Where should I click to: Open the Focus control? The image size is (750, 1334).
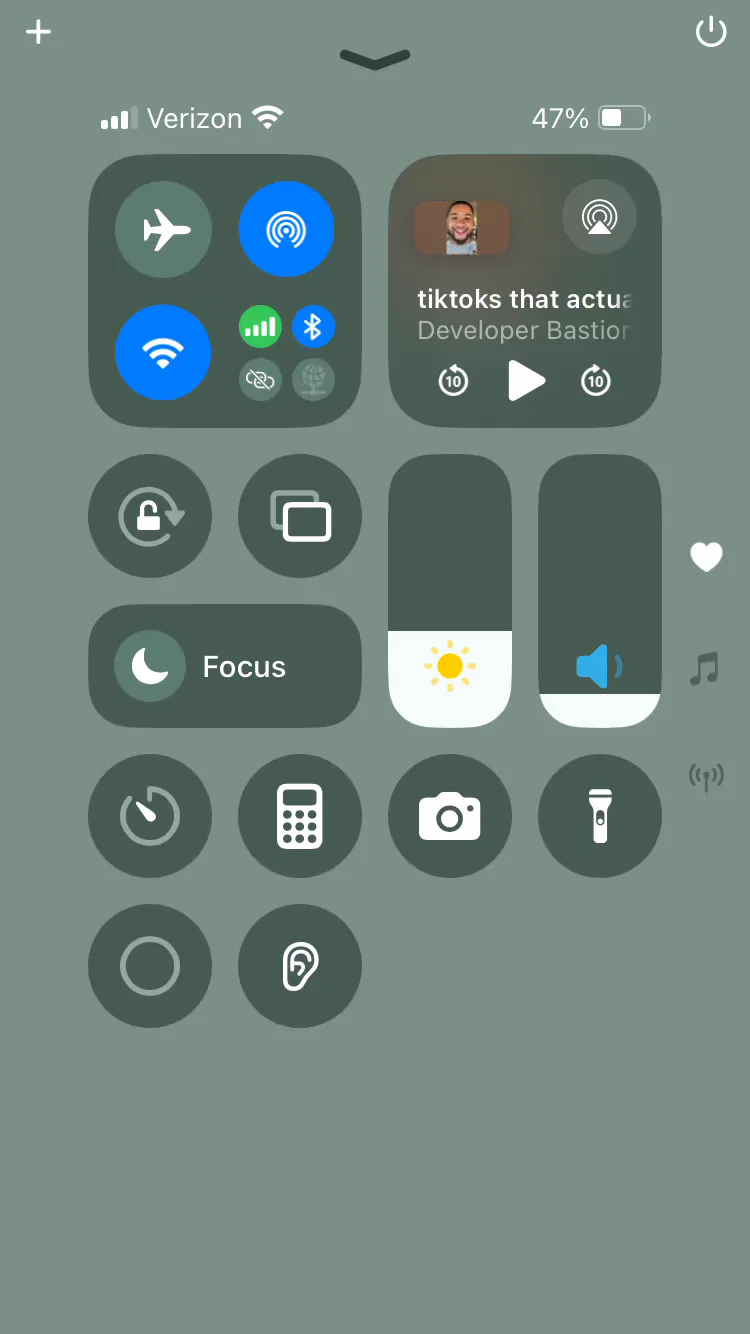tap(225, 666)
